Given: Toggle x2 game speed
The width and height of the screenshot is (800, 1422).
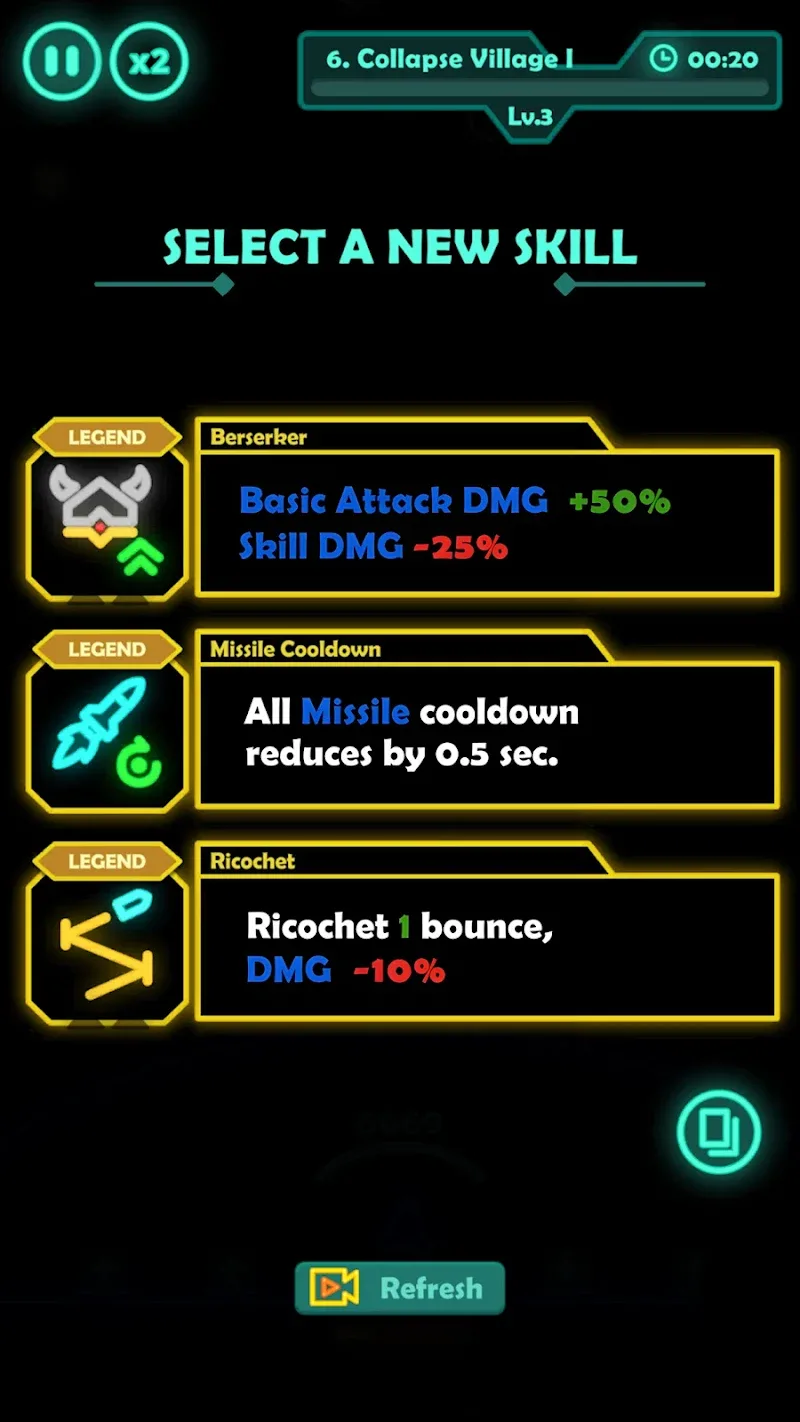Looking at the screenshot, I should pyautogui.click(x=149, y=62).
